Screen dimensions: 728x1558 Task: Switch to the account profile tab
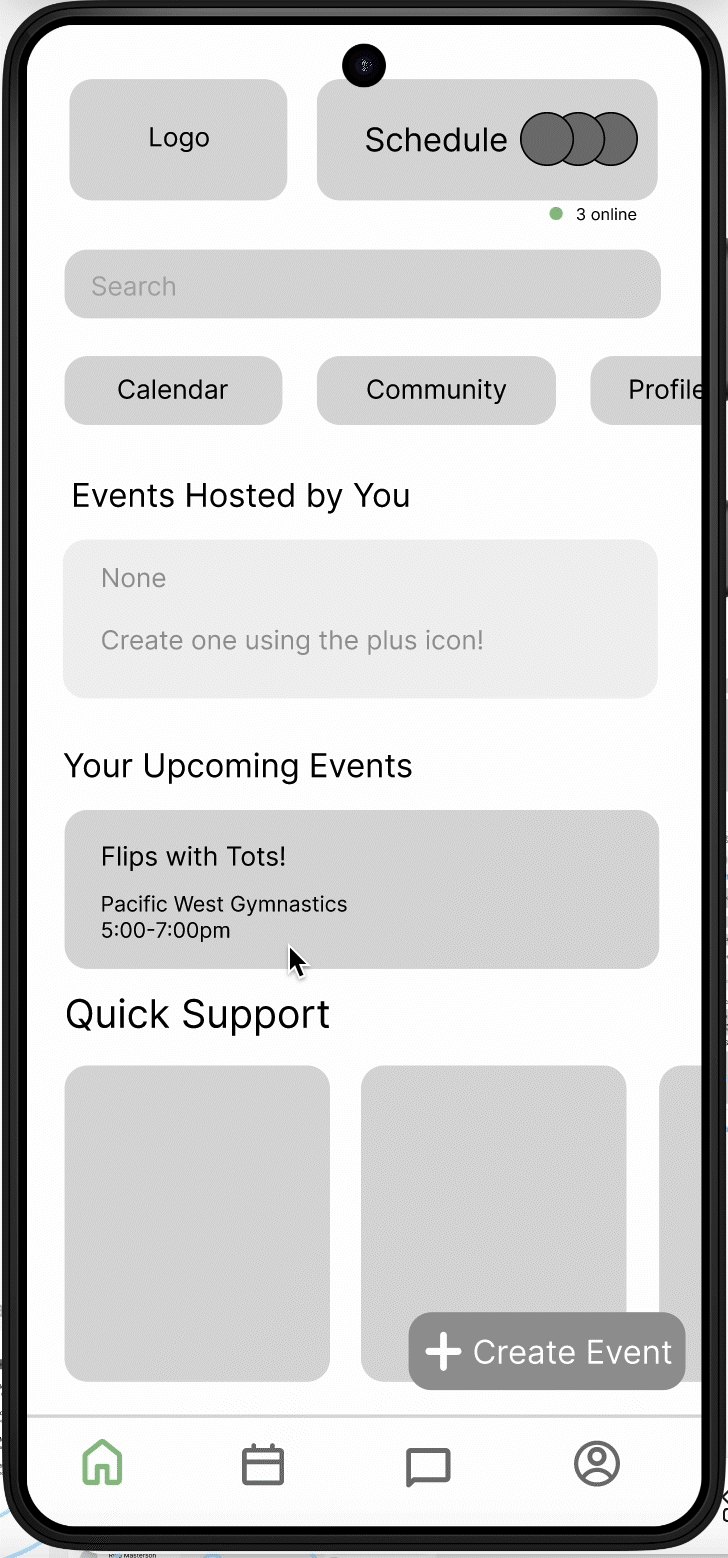point(597,1464)
